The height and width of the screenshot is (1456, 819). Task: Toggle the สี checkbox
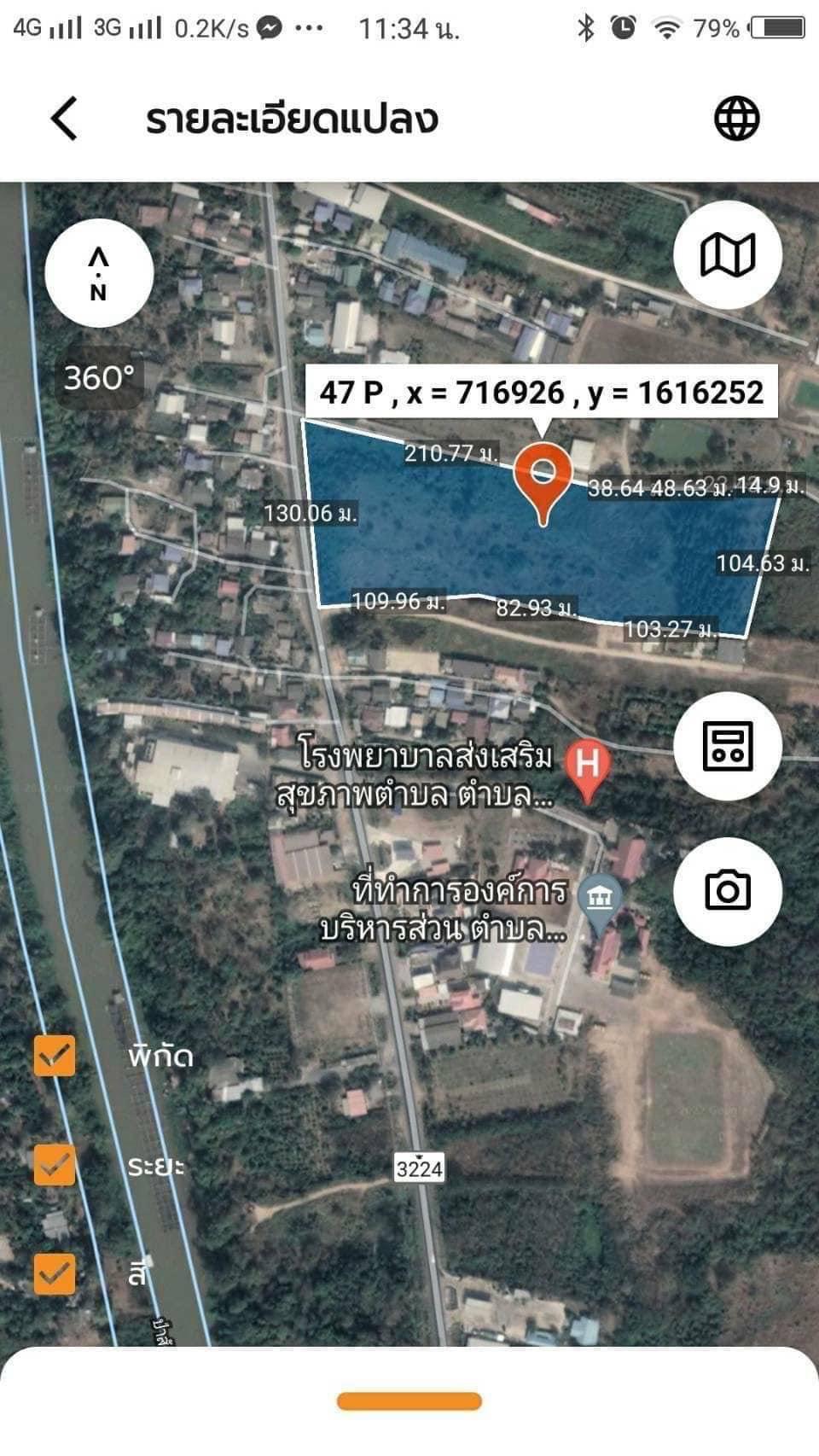pos(55,1274)
